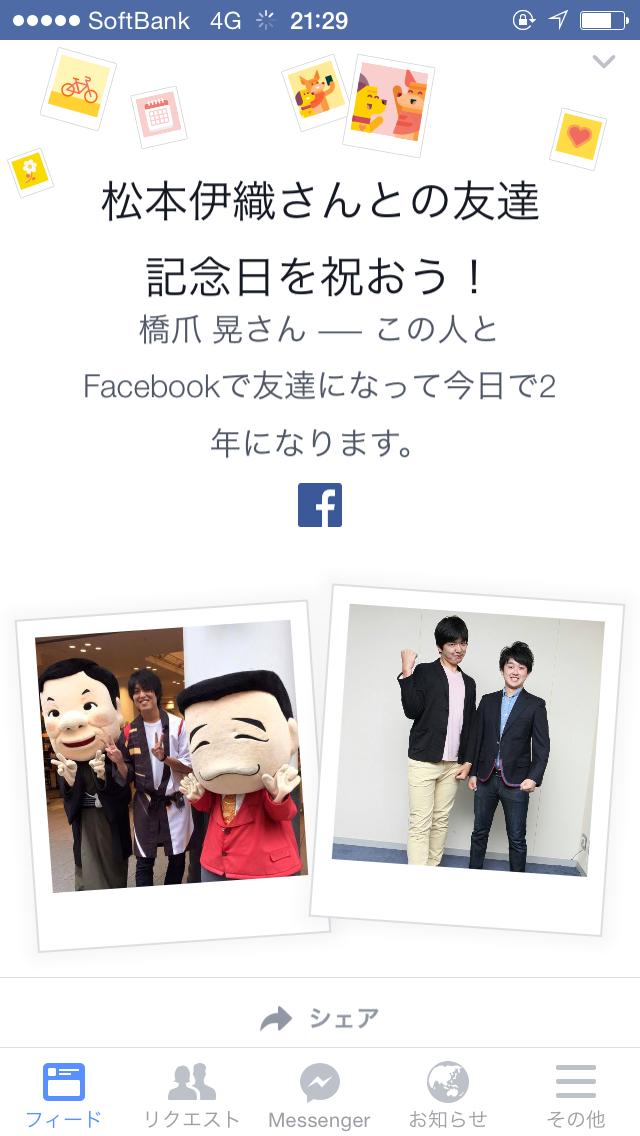Go to the Messenger tab
This screenshot has width=640, height=1136.
319,1094
